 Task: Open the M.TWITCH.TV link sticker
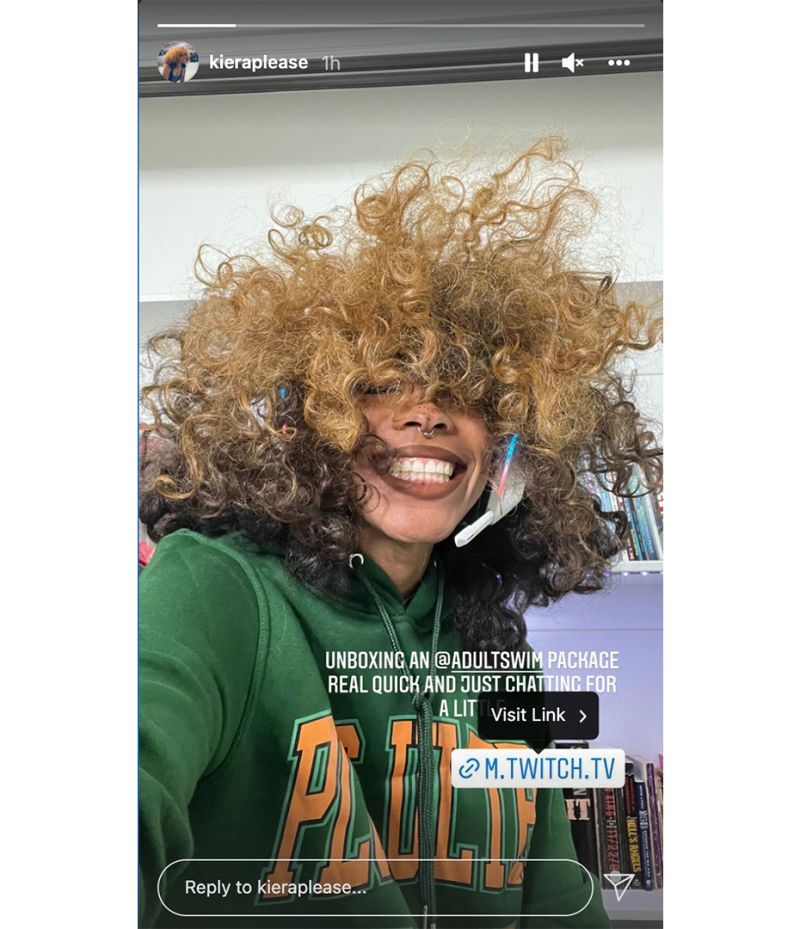coord(538,768)
